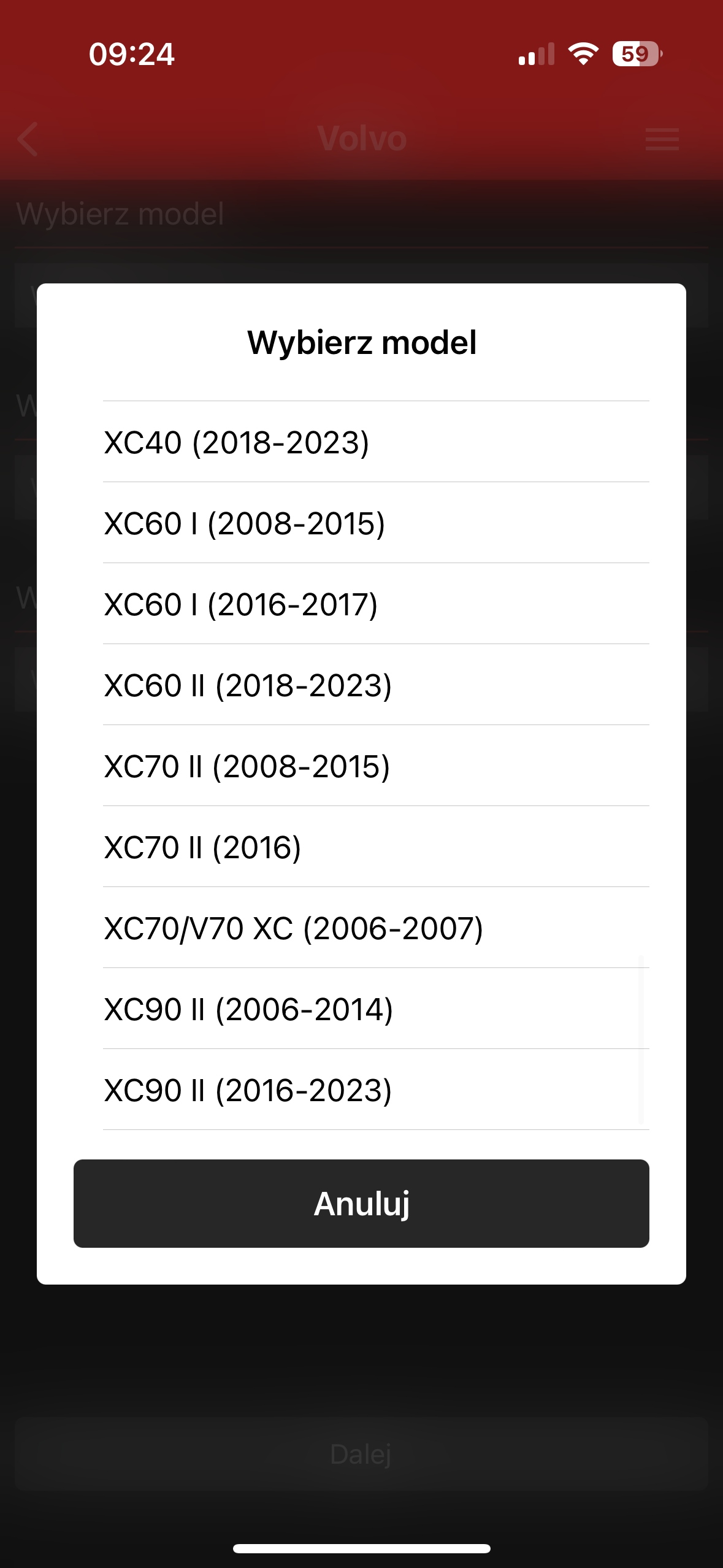Select XC90 II (2016-2023)

248,1090
